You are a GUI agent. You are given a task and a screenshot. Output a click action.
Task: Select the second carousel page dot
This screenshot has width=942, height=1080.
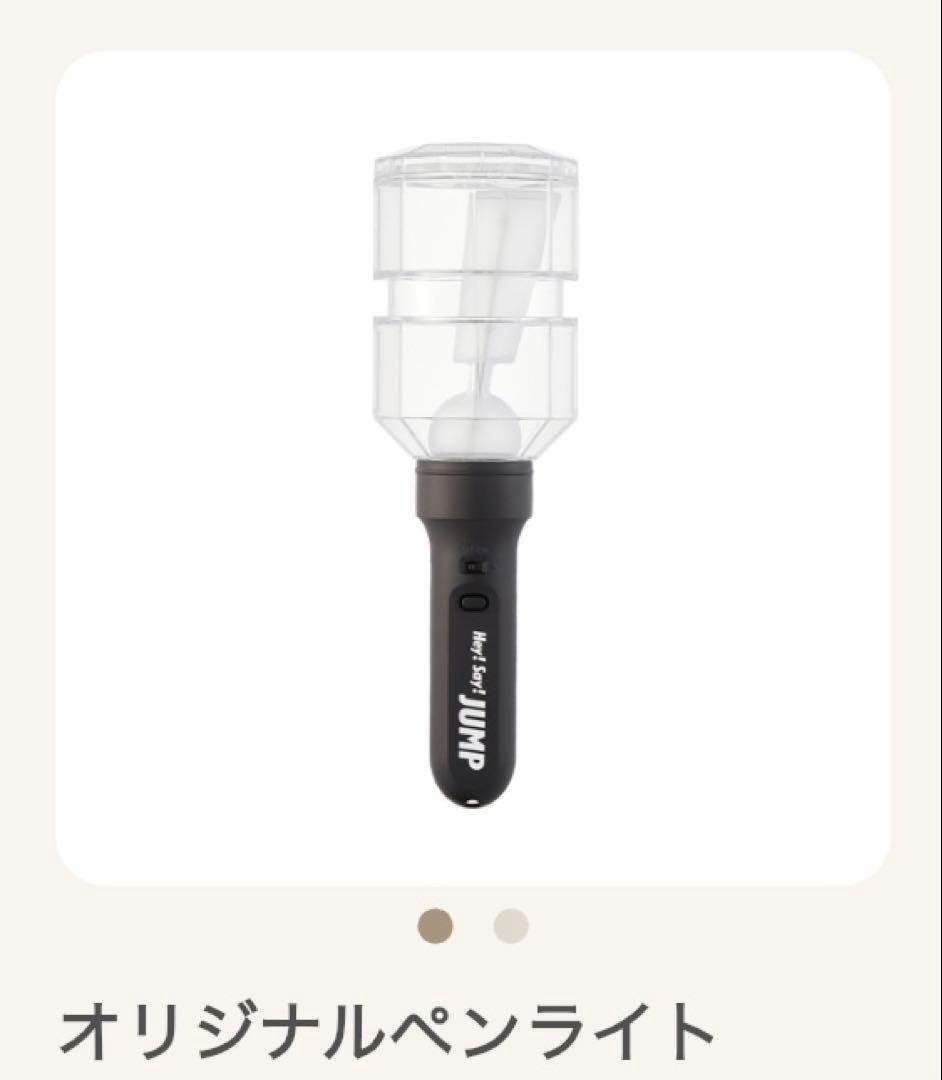click(510, 925)
